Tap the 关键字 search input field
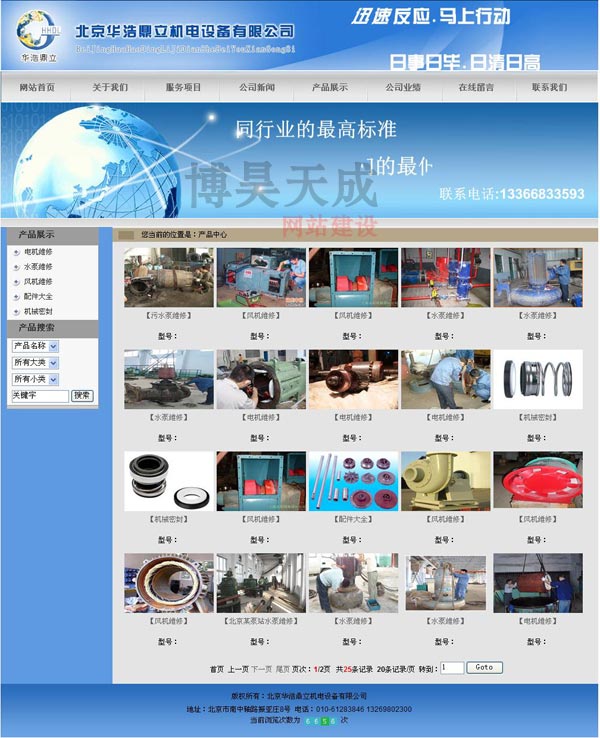The image size is (600, 738). tap(39, 396)
